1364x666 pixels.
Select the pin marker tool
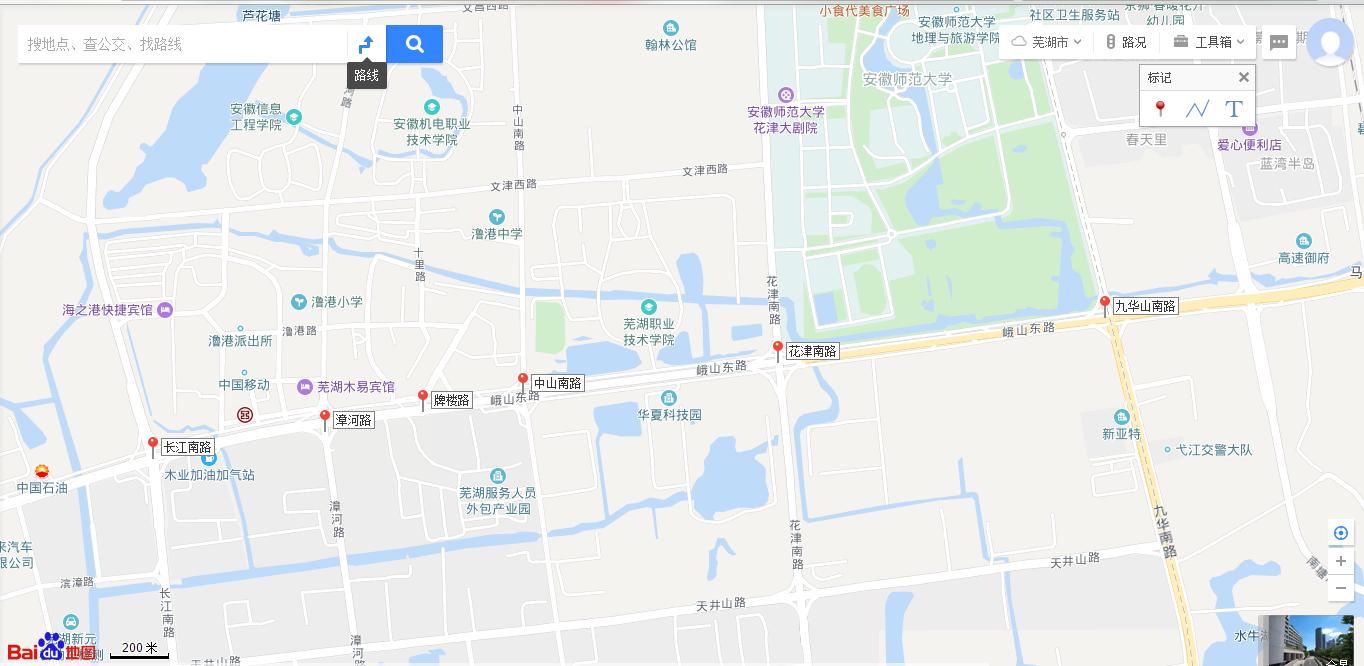1160,109
